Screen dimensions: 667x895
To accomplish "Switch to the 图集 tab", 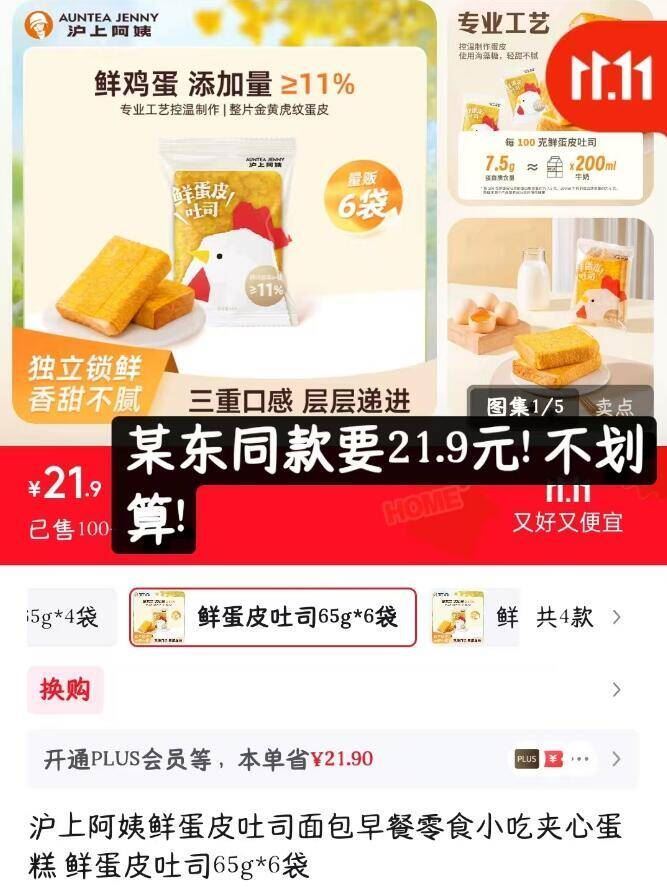I will click(x=524, y=407).
